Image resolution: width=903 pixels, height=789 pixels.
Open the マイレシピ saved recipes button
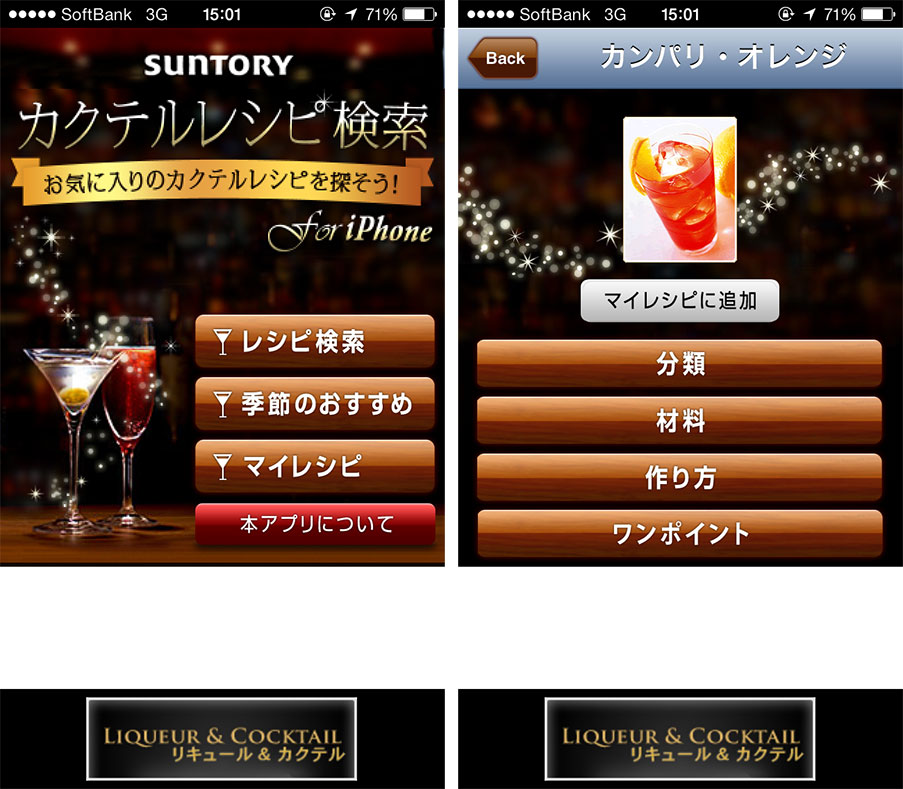coord(315,466)
